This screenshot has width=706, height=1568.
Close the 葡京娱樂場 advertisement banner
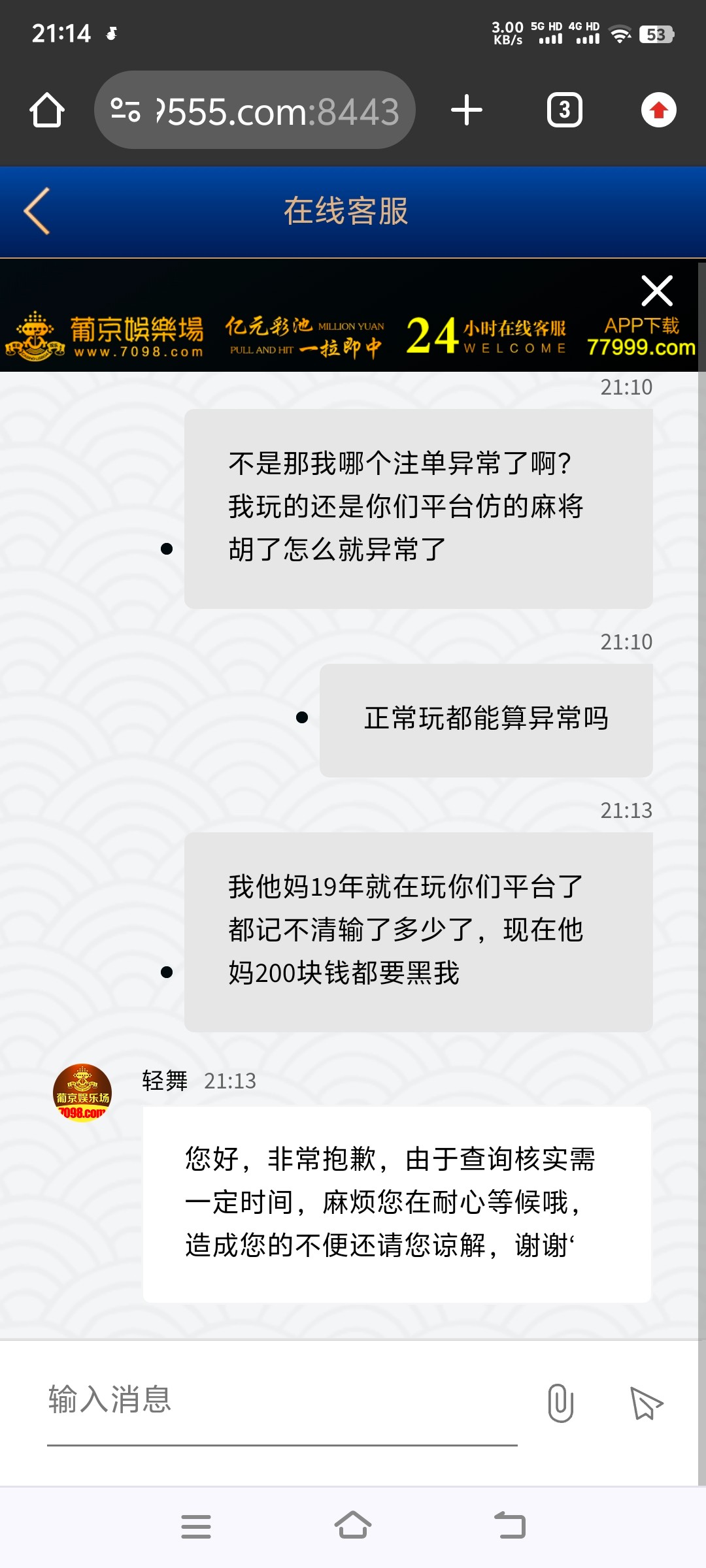coord(656,290)
